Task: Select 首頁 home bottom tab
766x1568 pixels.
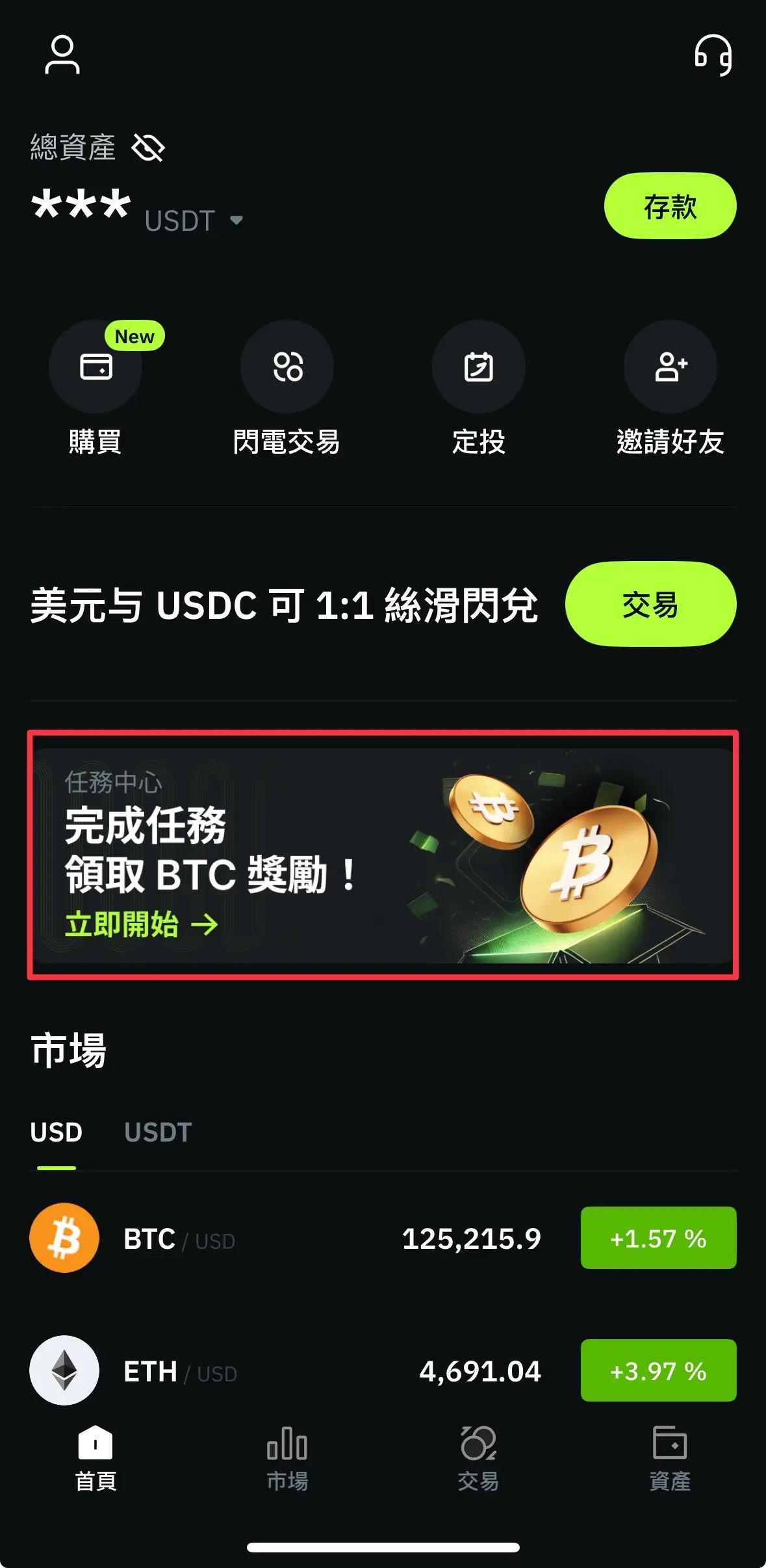Action: point(96,1457)
